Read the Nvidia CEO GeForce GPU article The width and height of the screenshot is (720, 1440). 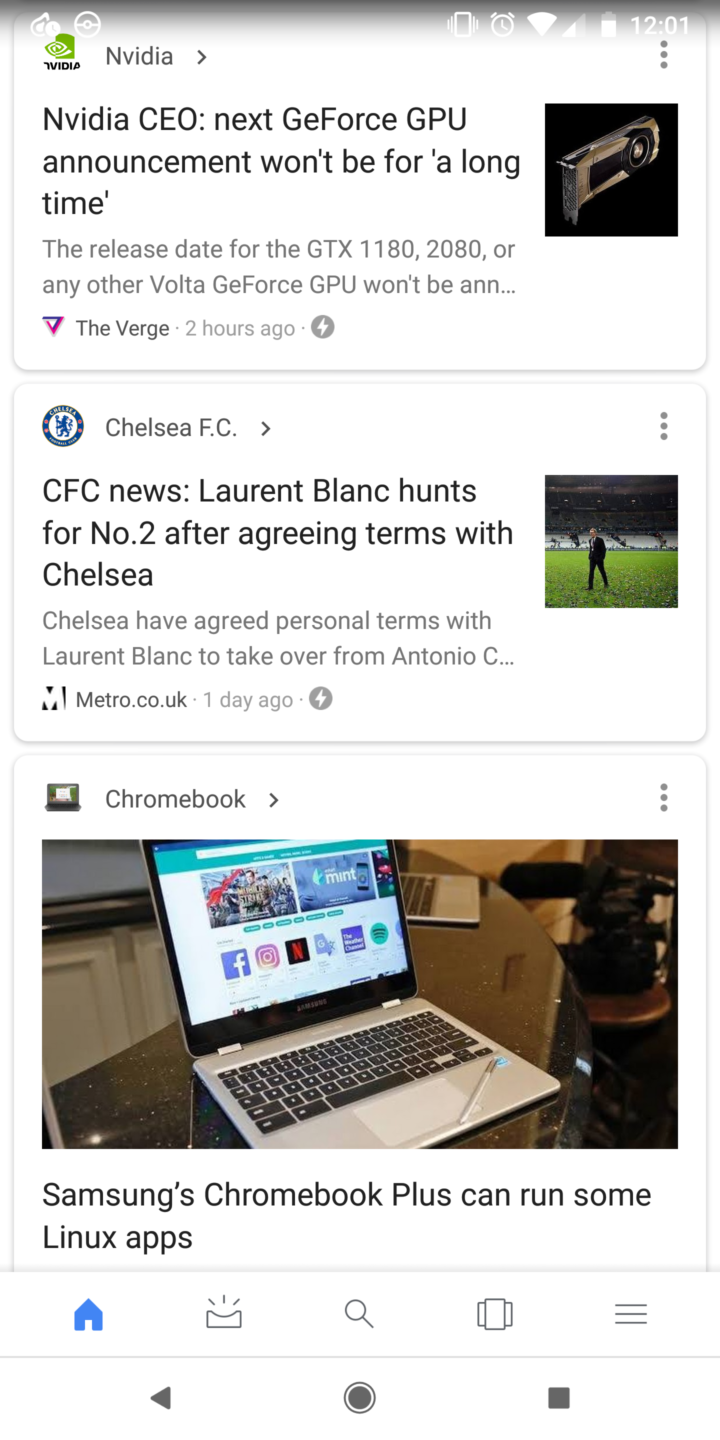281,161
